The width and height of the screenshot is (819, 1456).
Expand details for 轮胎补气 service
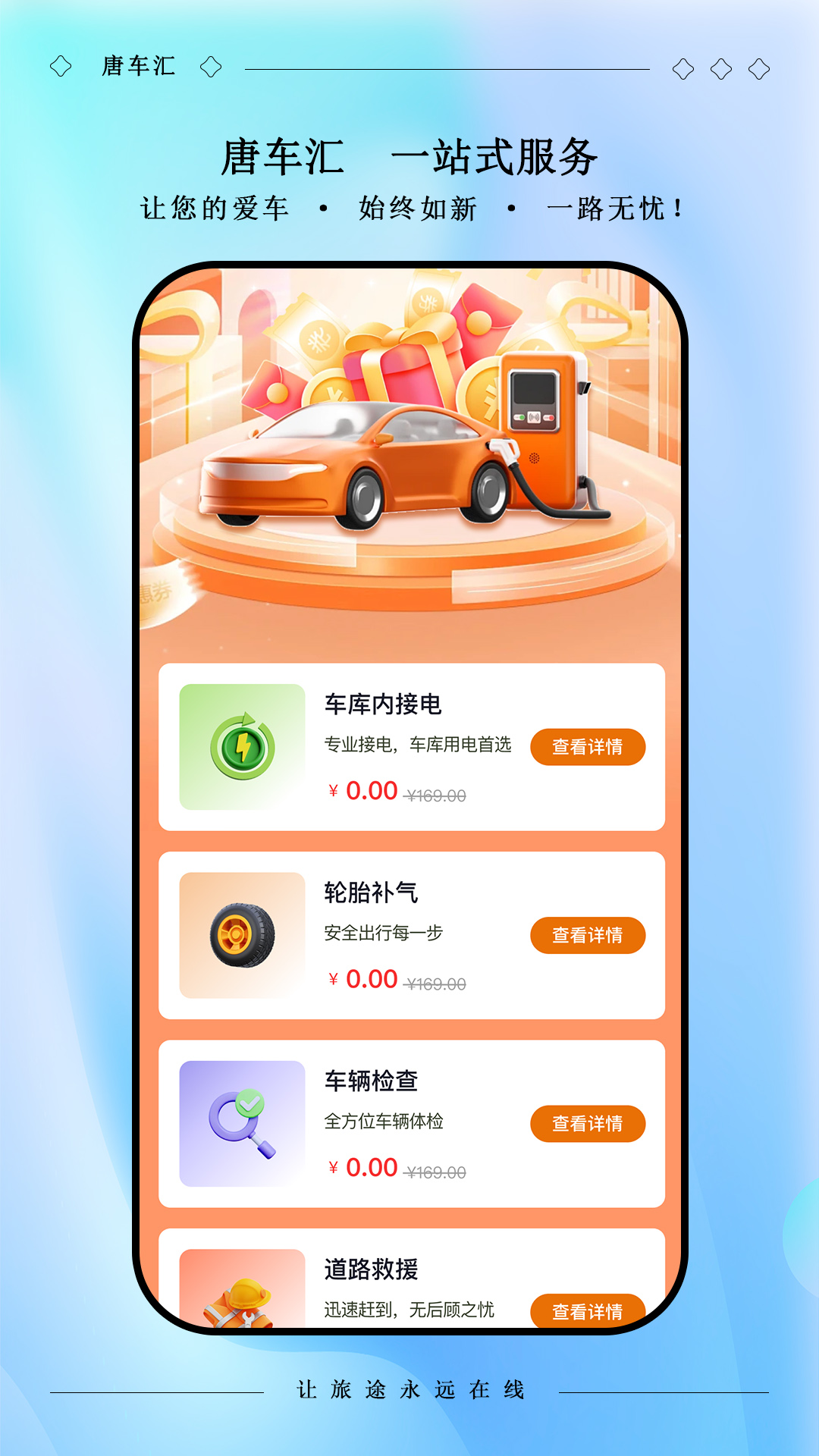pos(588,935)
